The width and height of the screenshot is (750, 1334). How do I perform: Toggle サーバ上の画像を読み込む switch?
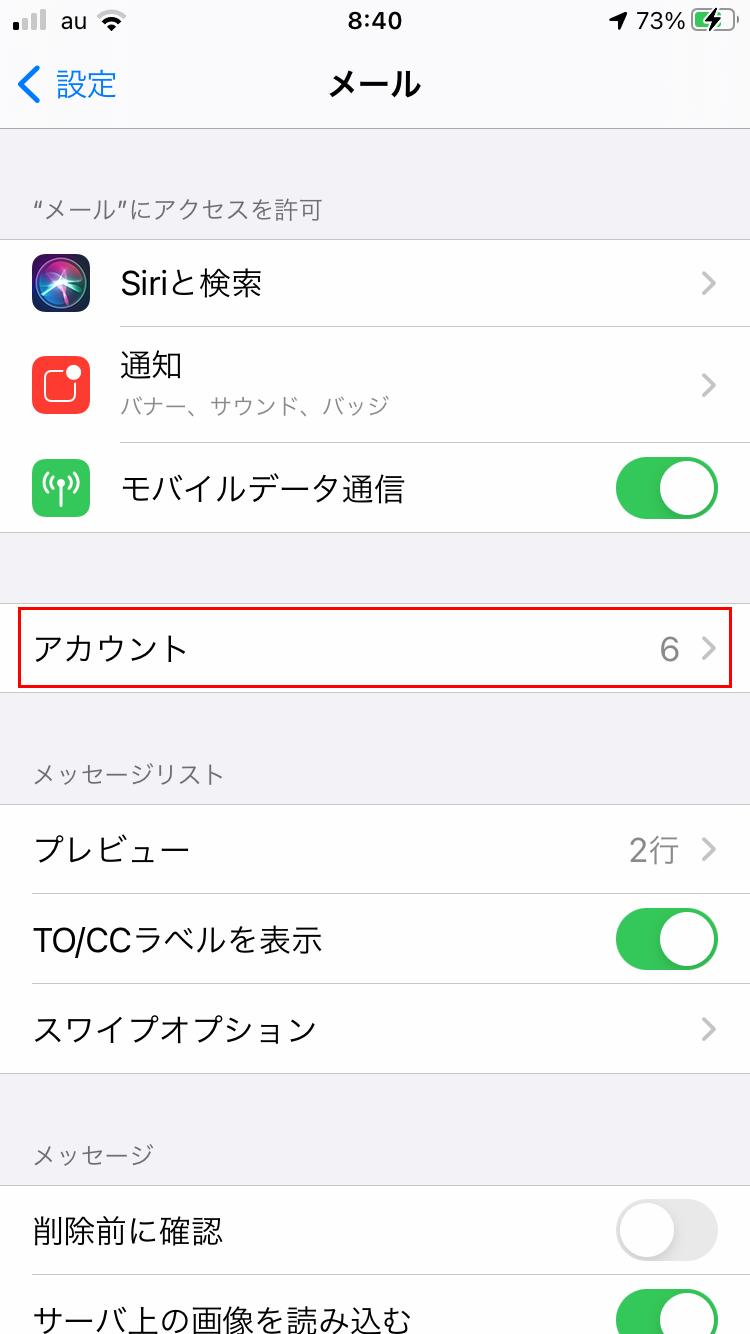point(667,1311)
